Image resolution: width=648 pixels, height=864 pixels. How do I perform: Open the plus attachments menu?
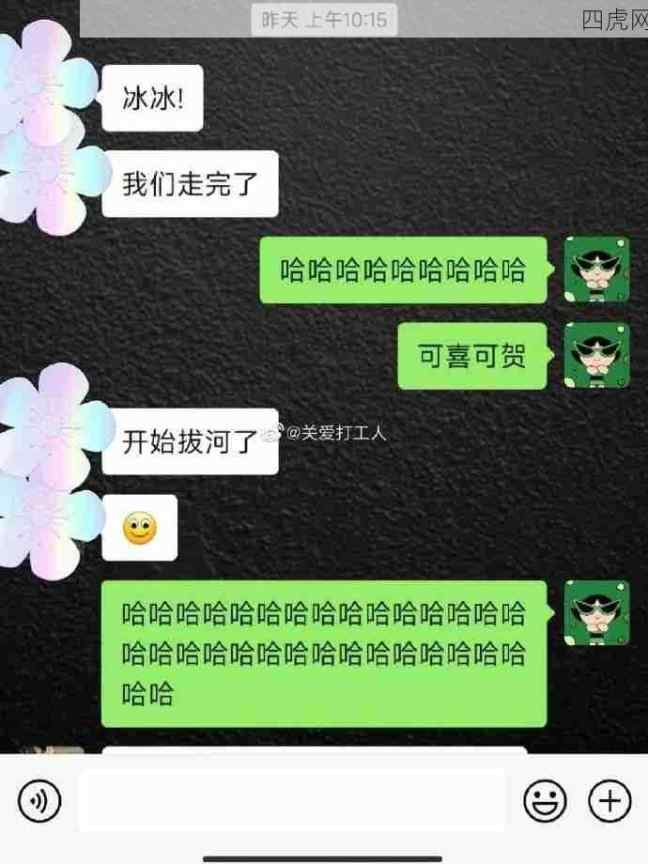click(x=609, y=800)
